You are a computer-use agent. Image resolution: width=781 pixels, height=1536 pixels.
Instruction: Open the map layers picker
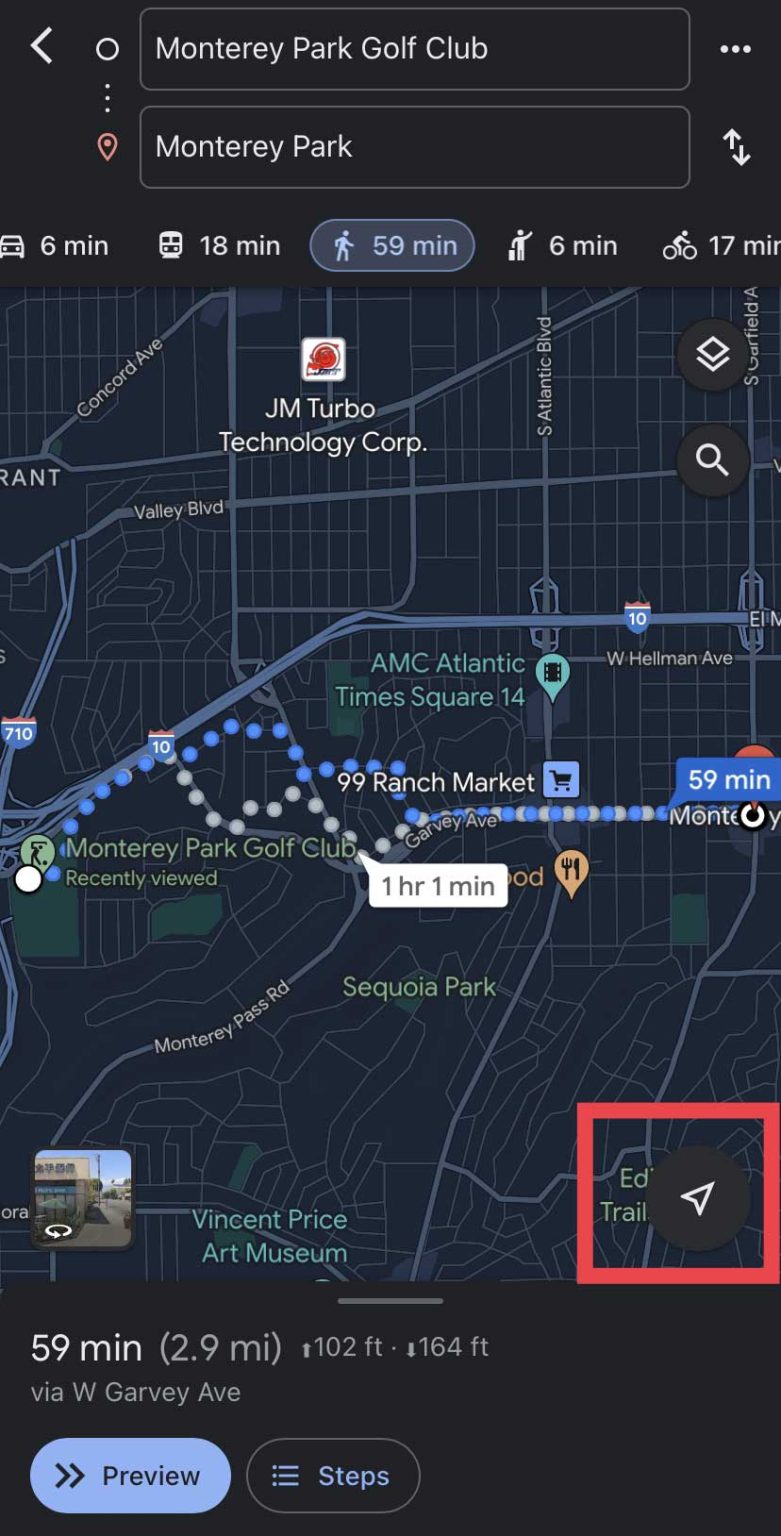pyautogui.click(x=712, y=356)
